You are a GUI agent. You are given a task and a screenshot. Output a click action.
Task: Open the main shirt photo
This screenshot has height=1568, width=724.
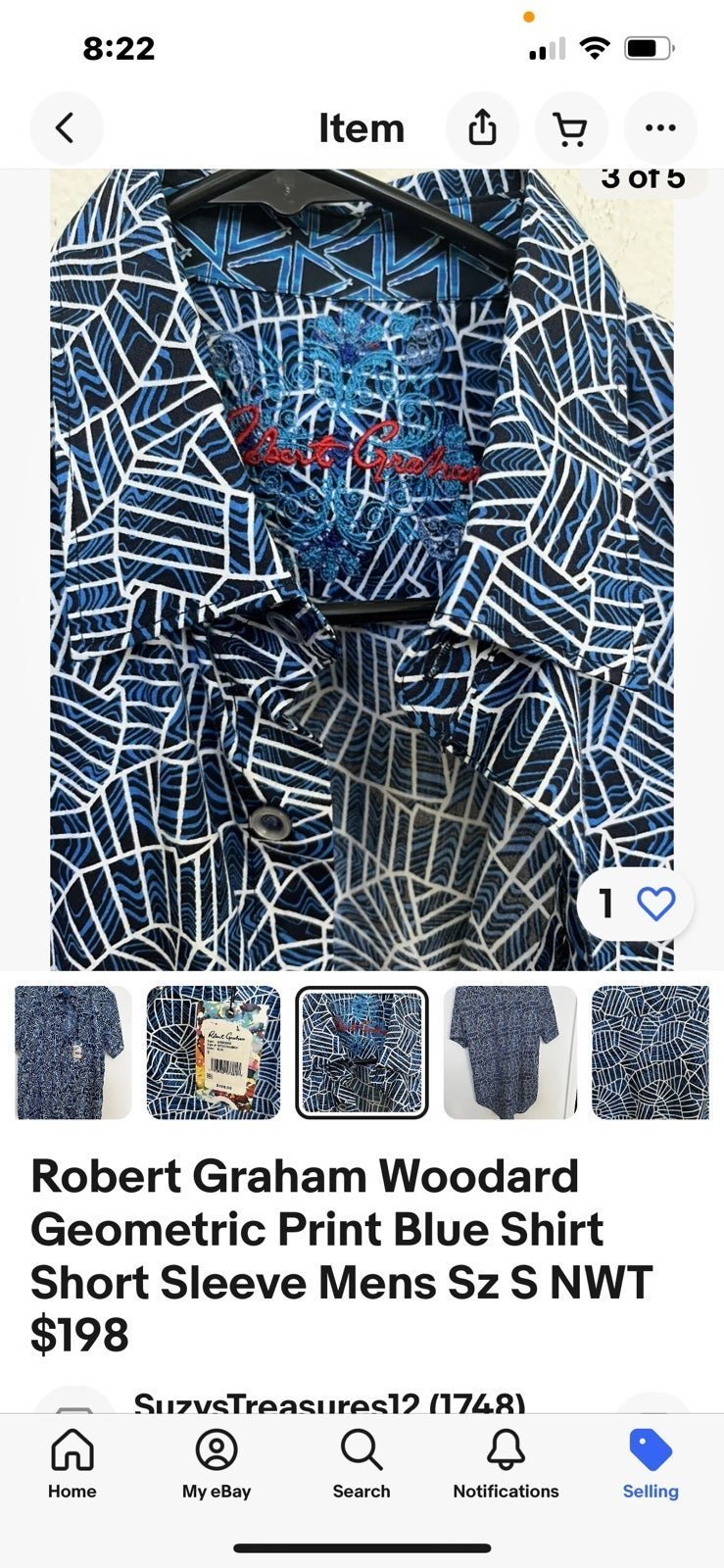click(x=362, y=569)
